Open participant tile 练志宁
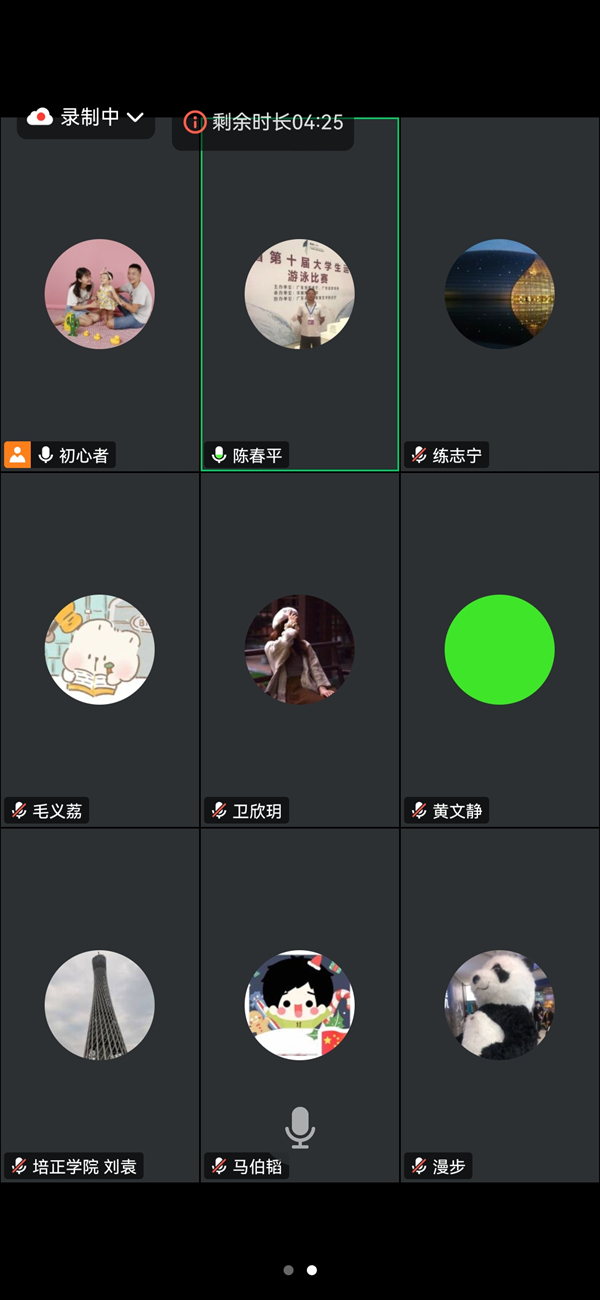This screenshot has height=1300, width=600. coord(500,295)
